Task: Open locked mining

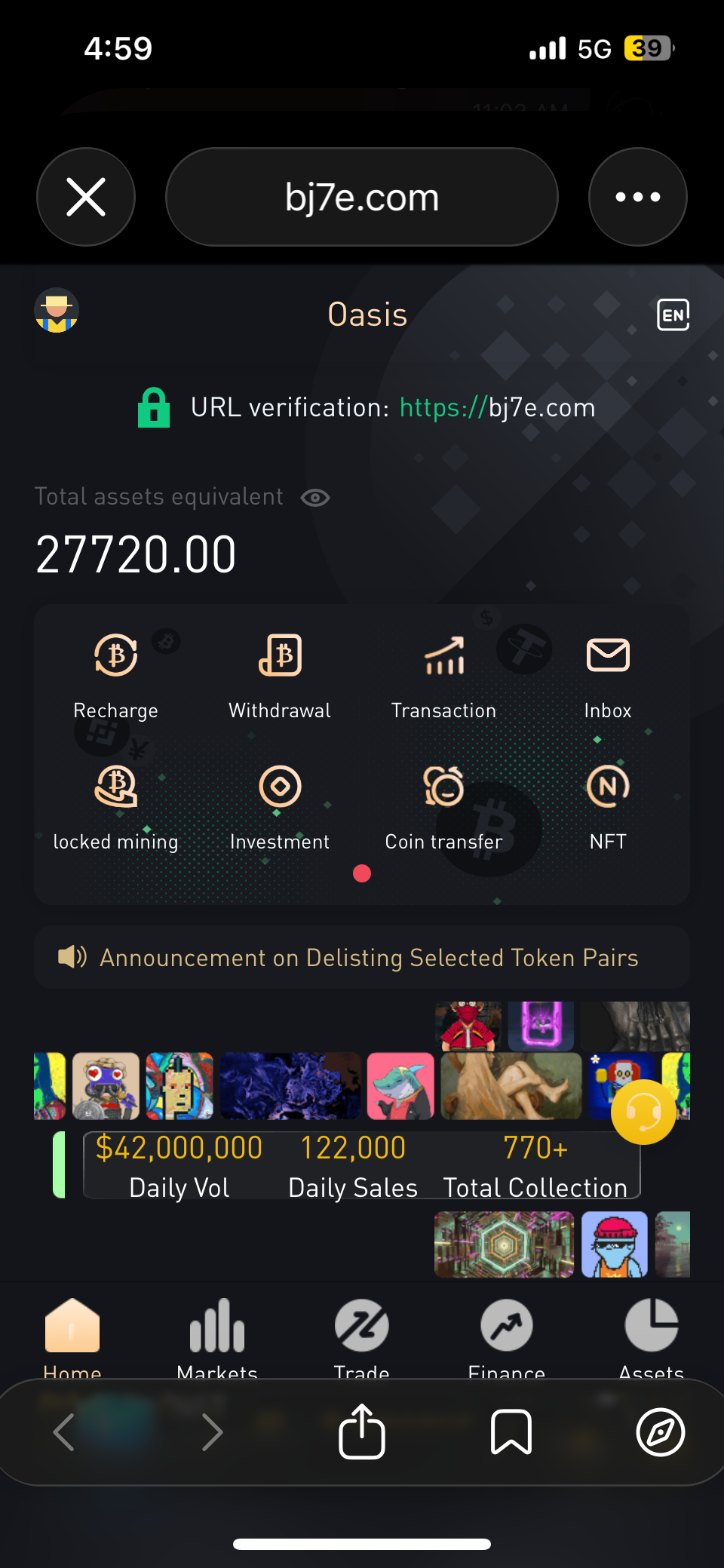Action: (x=116, y=803)
